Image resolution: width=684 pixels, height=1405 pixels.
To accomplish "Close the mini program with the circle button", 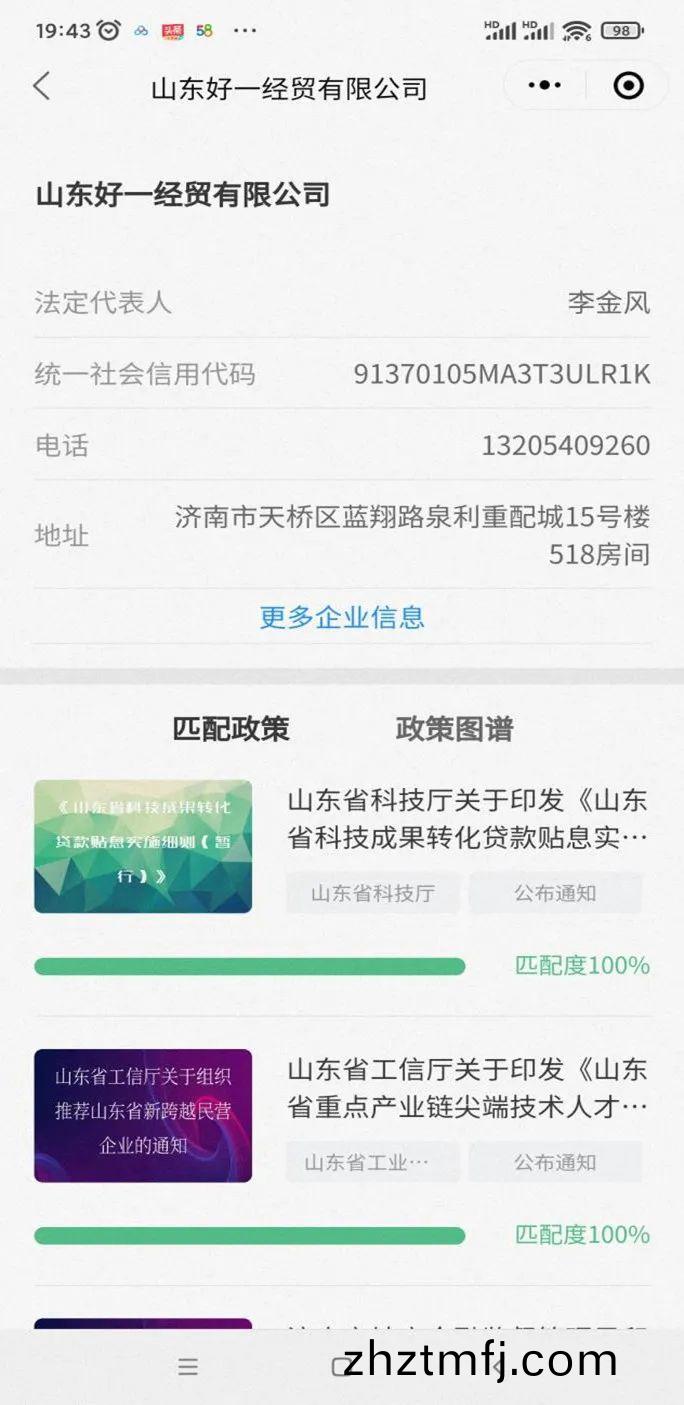I will 628,86.
